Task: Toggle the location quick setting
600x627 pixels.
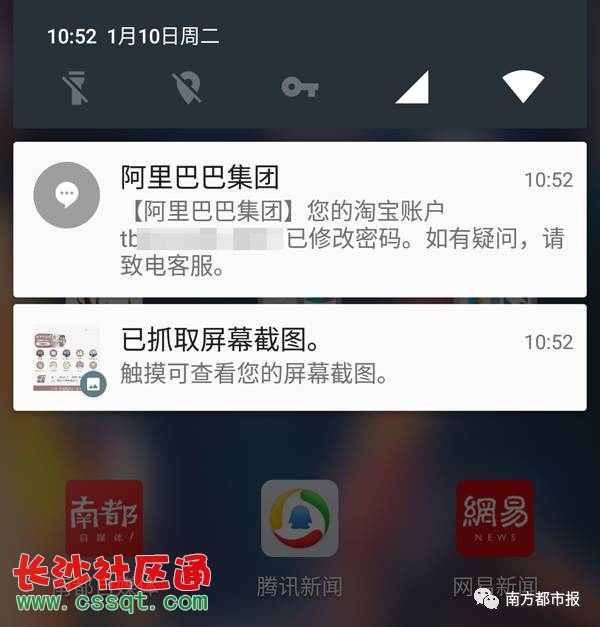Action: [x=187, y=88]
